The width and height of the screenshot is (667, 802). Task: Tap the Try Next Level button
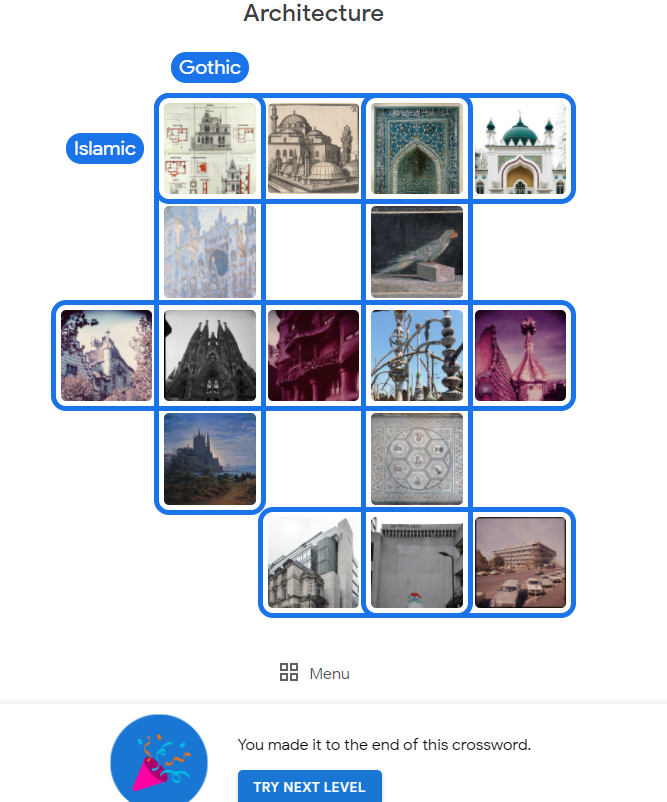pyautogui.click(x=309, y=786)
